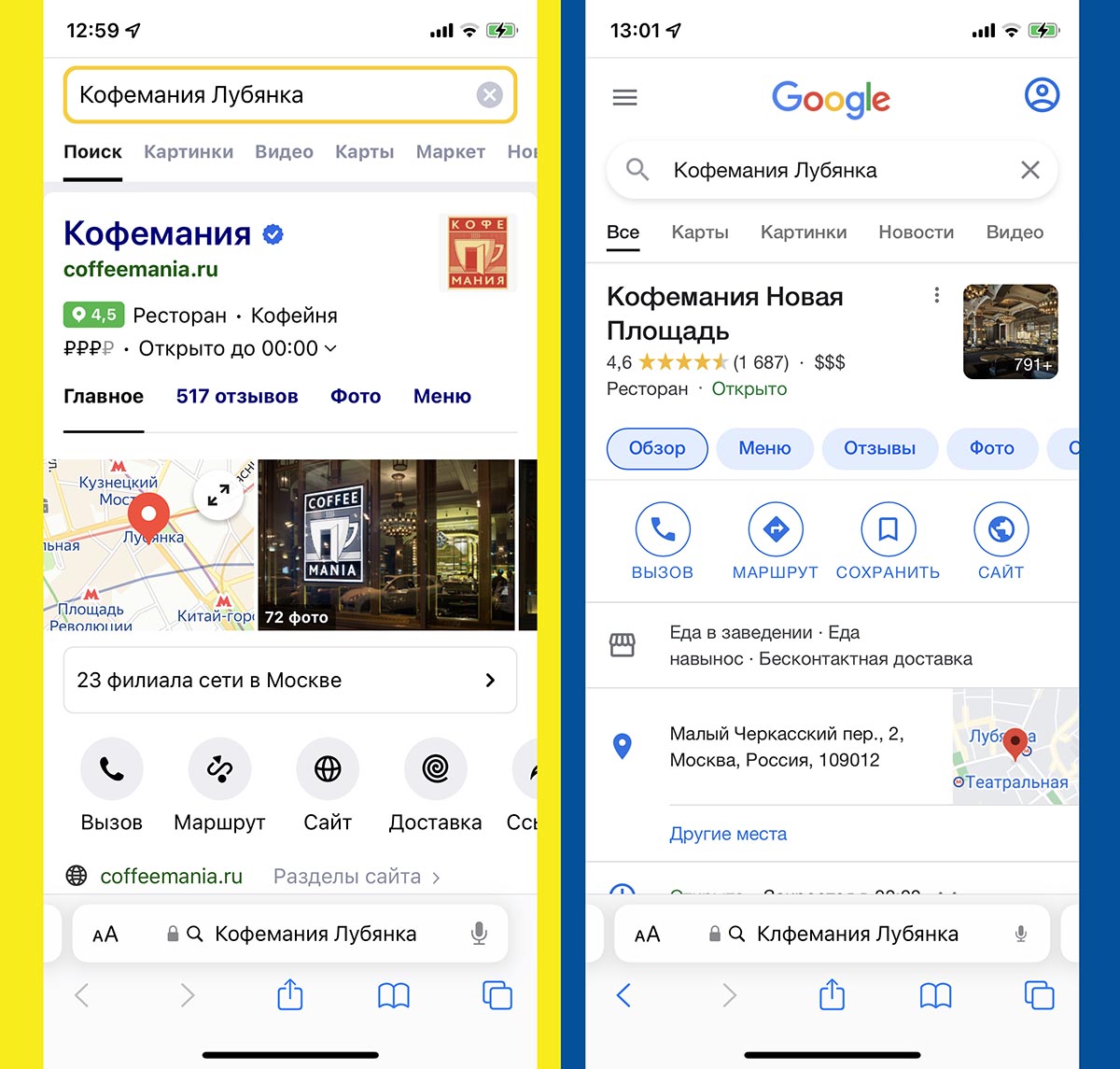This screenshot has width=1120, height=1069.
Task: Expand the Открыто до 00:00 opening hours
Action: pos(329,348)
